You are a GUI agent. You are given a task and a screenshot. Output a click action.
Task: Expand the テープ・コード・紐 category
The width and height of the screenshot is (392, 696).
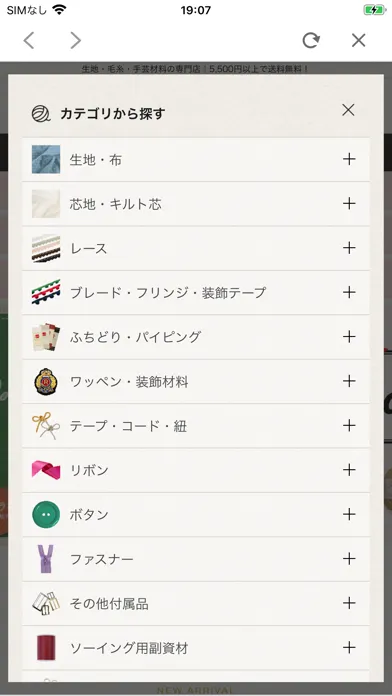tap(349, 425)
